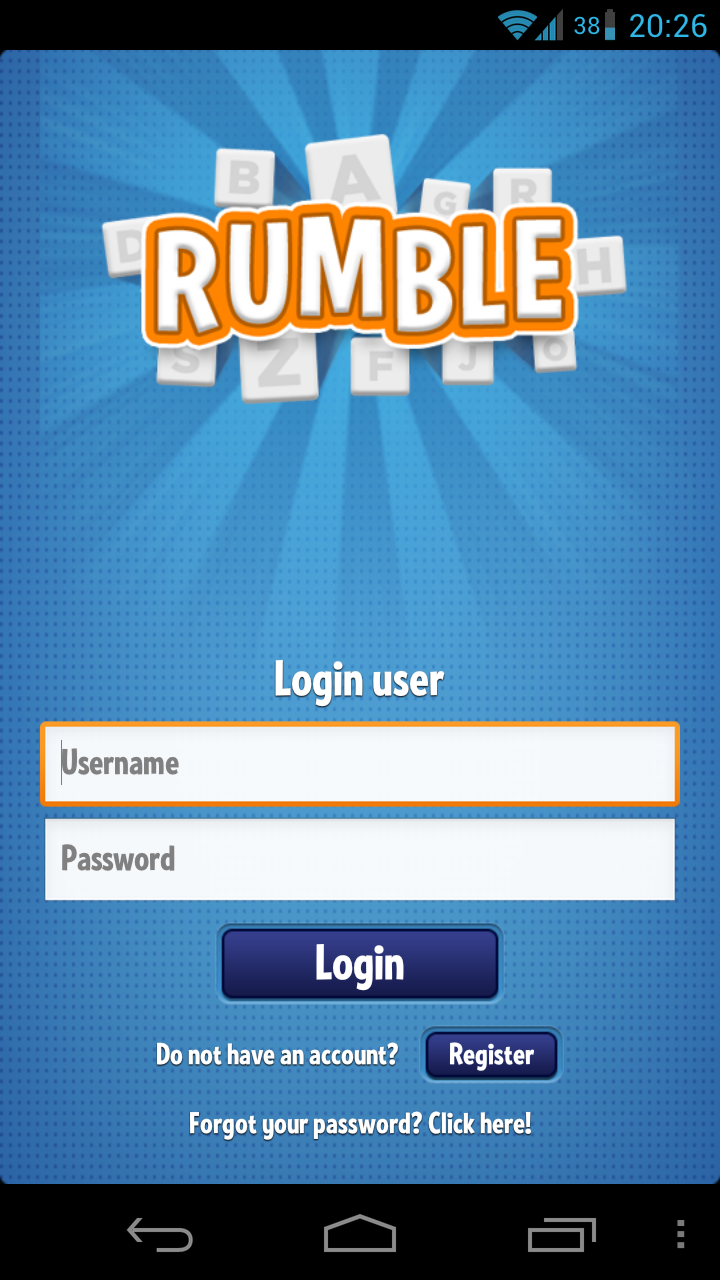This screenshot has width=720, height=1280.
Task: Open the Register button
Action: pyautogui.click(x=491, y=1055)
